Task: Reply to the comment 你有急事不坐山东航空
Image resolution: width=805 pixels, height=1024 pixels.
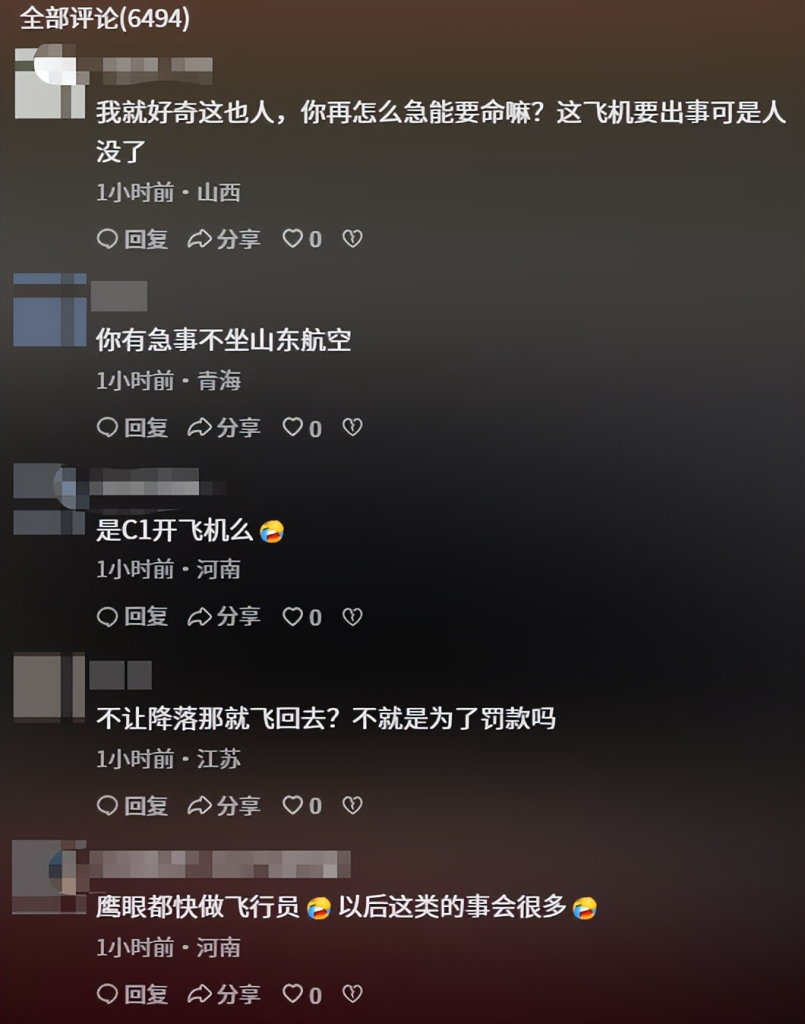Action: tap(132, 428)
